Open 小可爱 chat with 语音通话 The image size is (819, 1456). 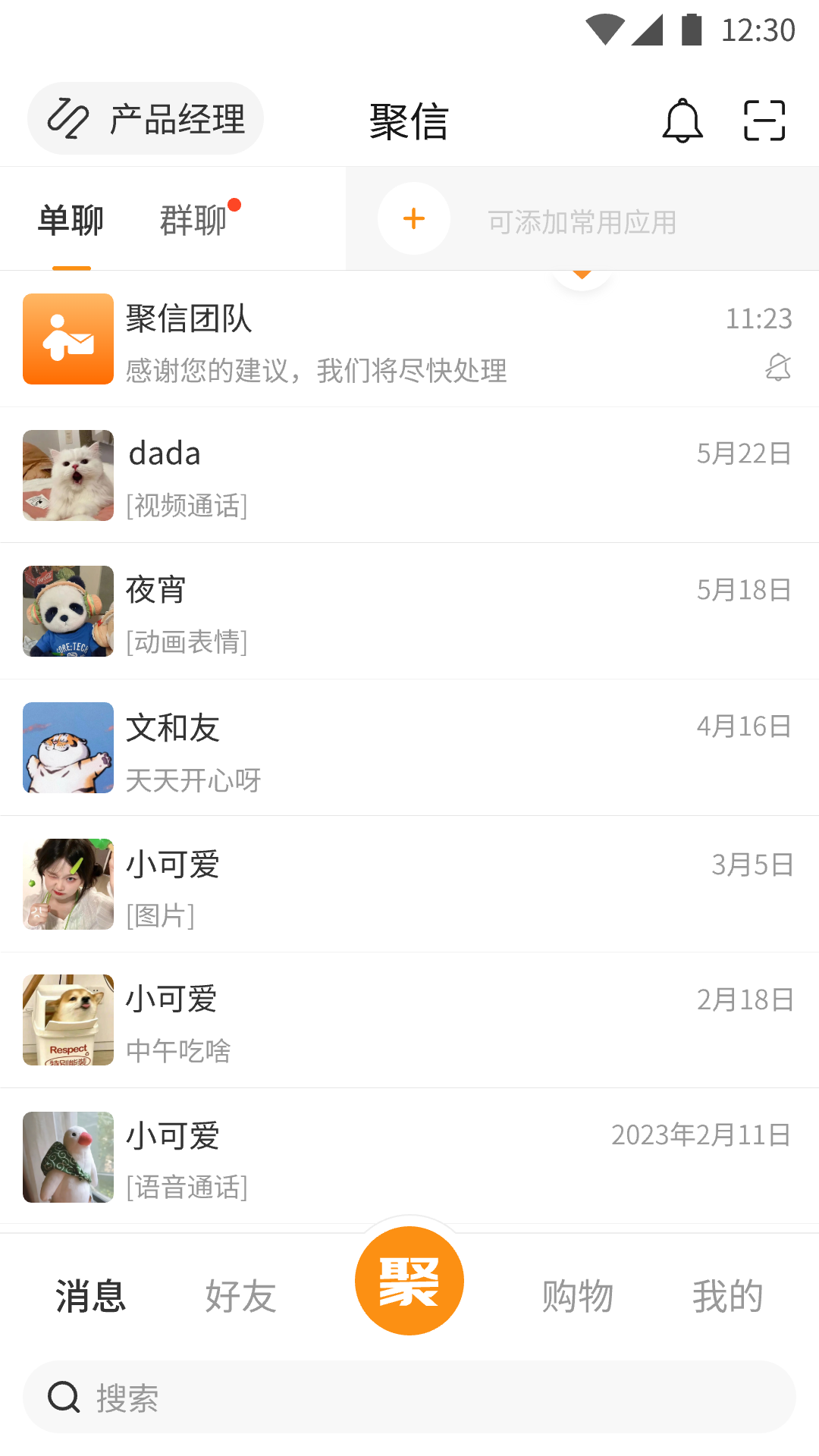[x=409, y=1156]
